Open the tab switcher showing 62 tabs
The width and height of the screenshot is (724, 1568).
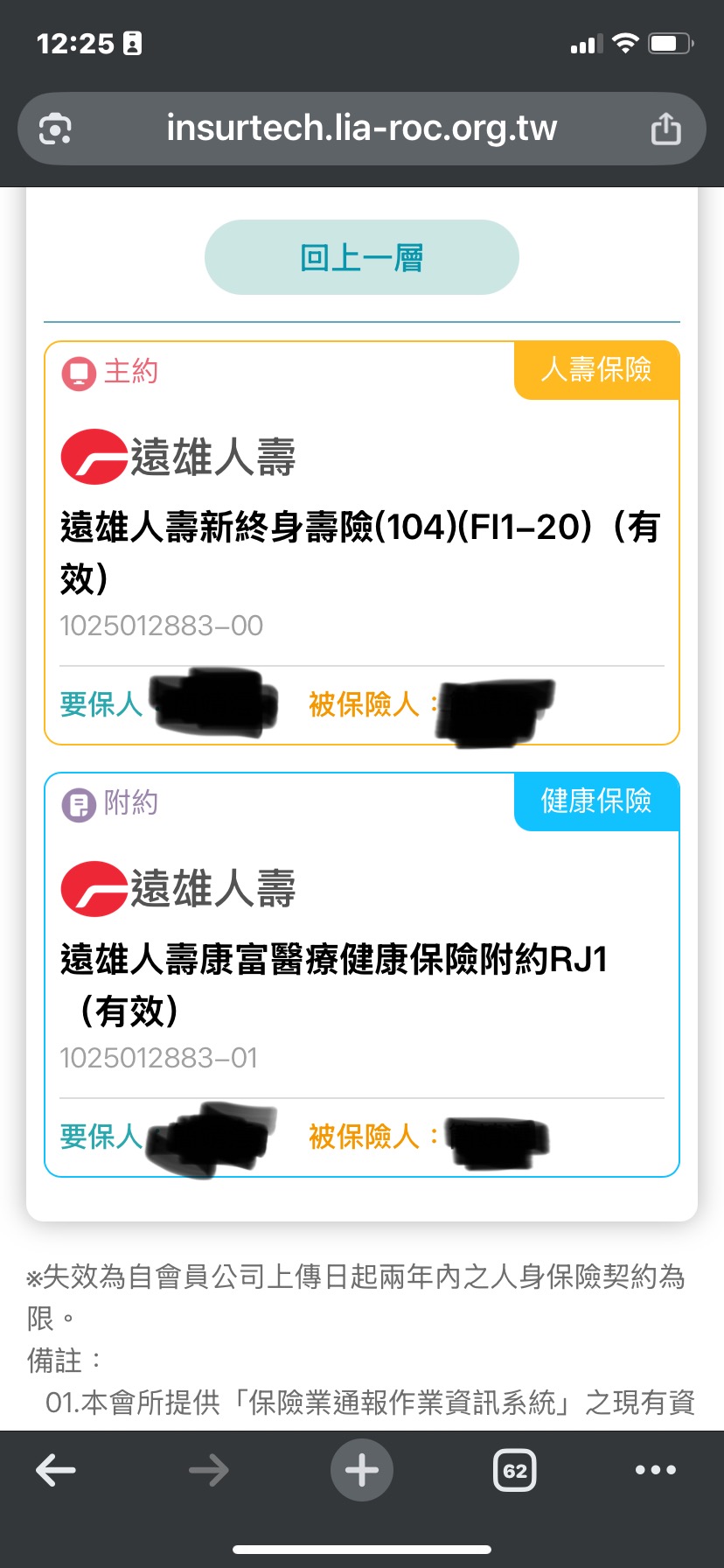point(515,1470)
